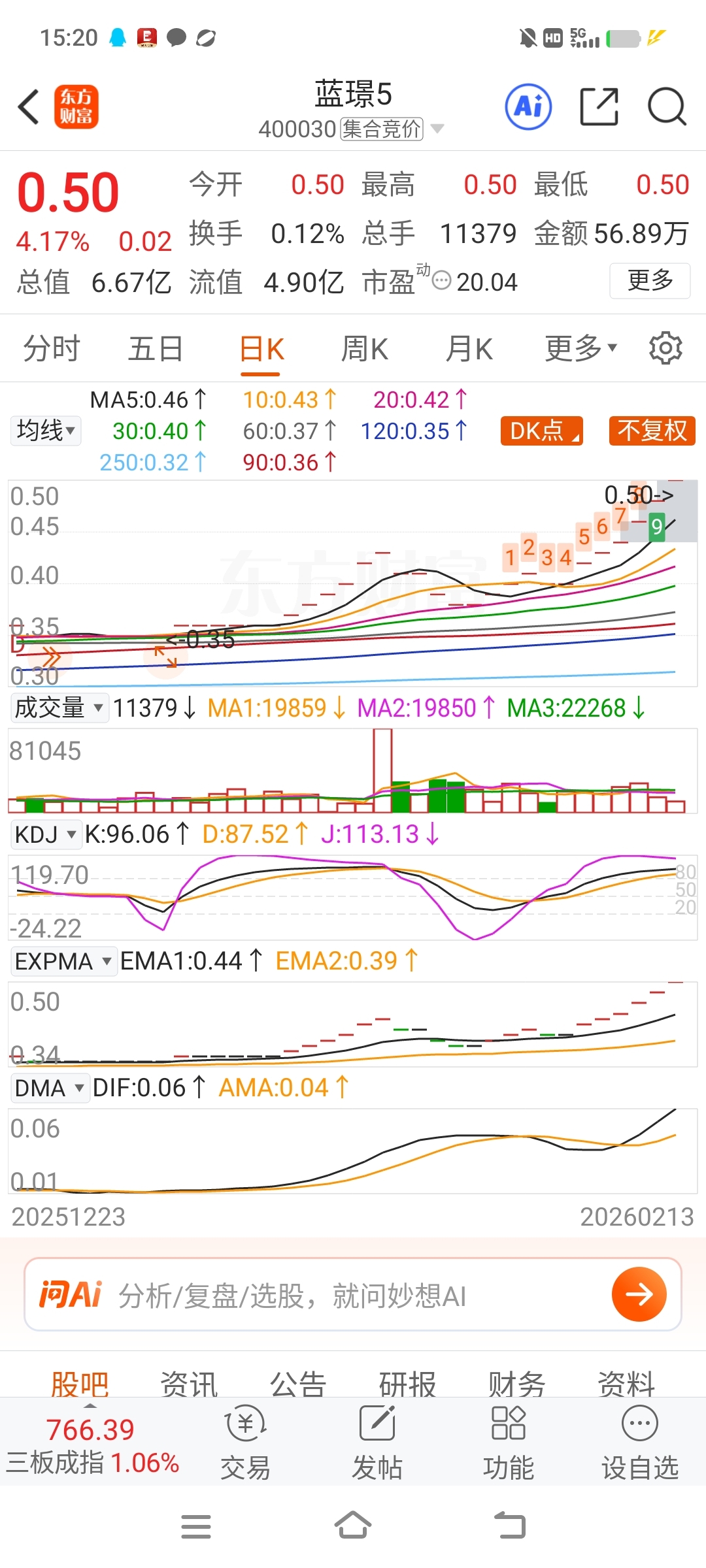
Task: Open the AI assistant icon
Action: point(528,106)
